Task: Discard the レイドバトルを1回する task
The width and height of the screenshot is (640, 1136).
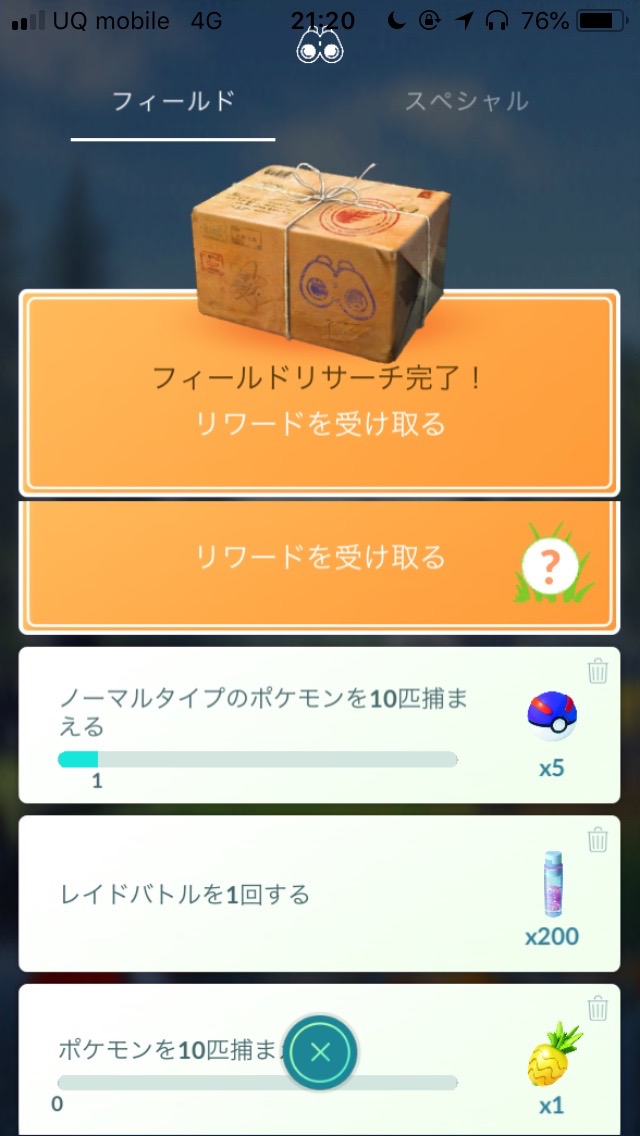Action: point(597,840)
